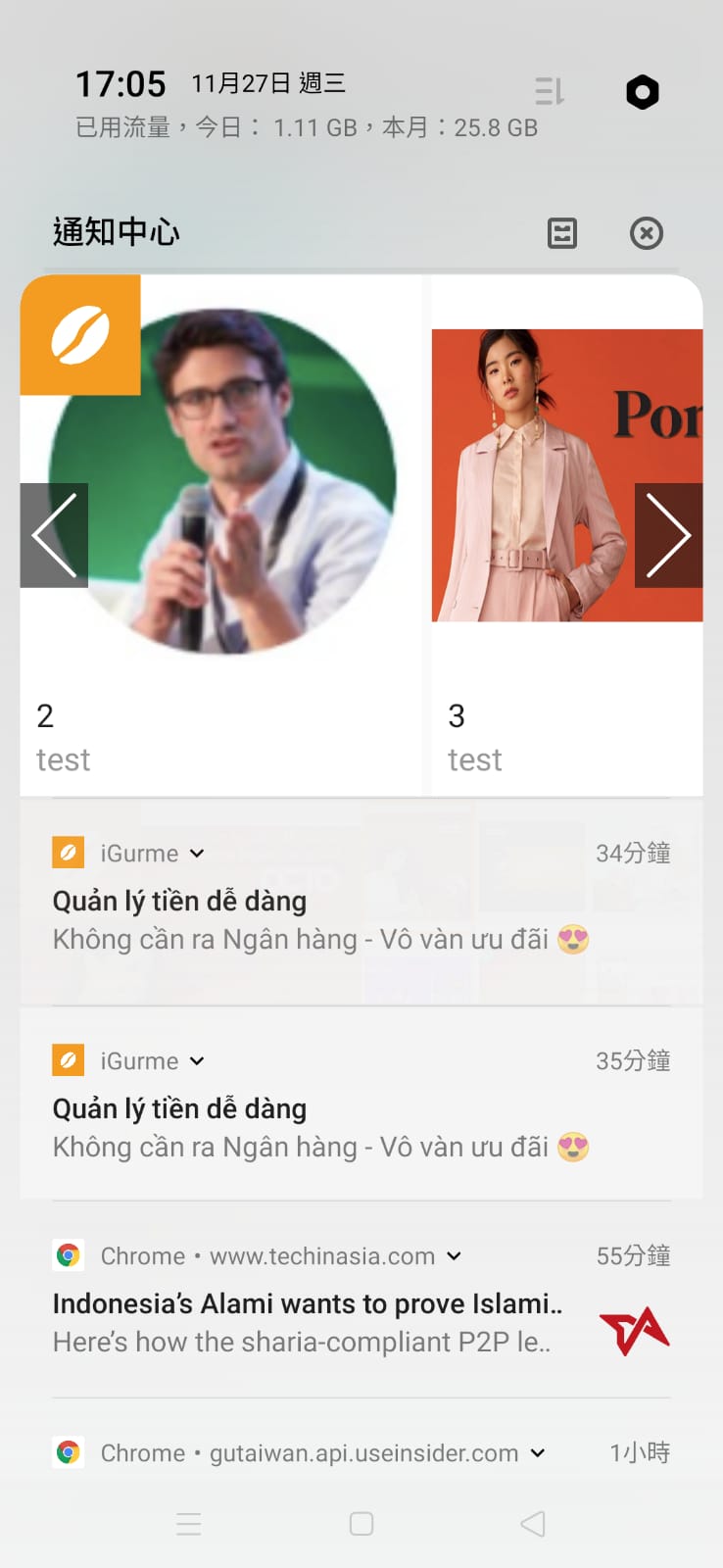Go back using the system back button

click(x=533, y=1524)
